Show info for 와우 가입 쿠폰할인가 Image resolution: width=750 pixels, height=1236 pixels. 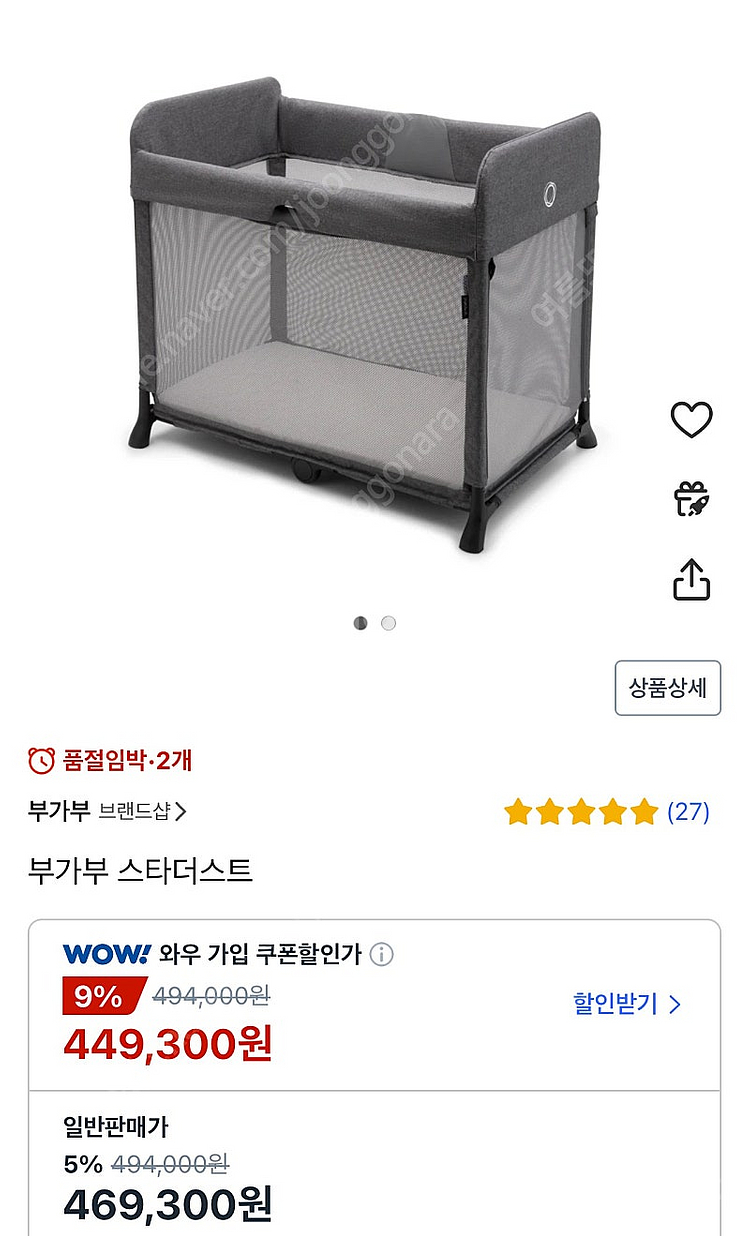click(381, 954)
